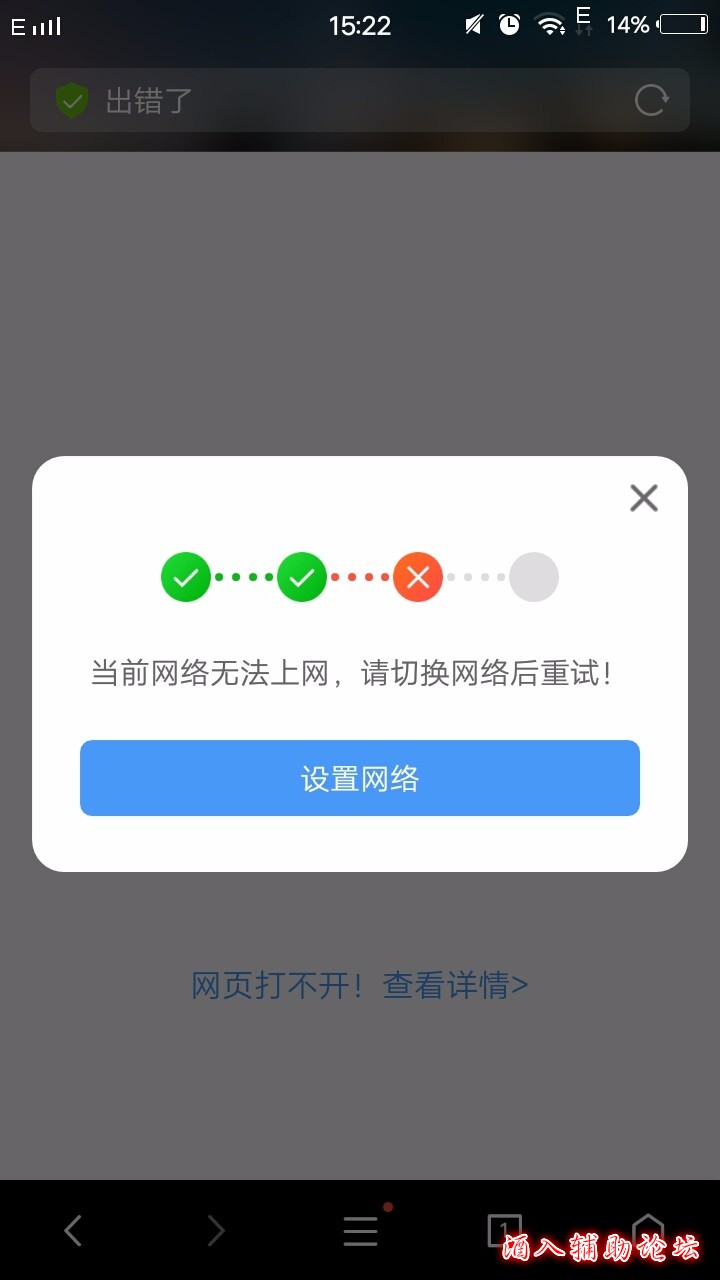Open the browser menu with red notification dot
This screenshot has height=1280, width=720.
point(360,1230)
